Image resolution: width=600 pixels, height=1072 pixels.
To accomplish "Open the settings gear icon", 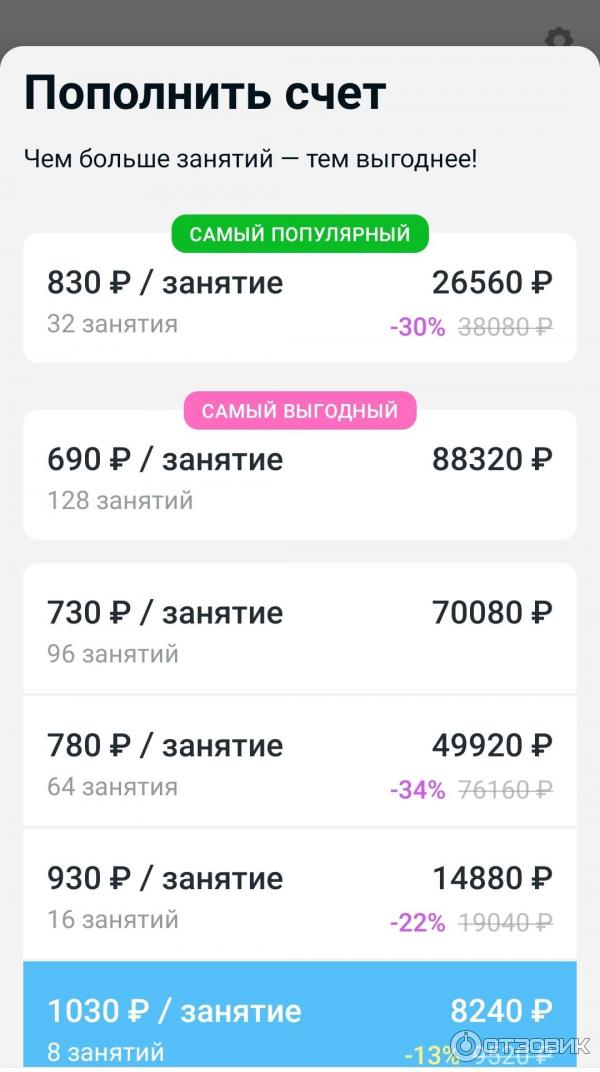I will (x=558, y=38).
